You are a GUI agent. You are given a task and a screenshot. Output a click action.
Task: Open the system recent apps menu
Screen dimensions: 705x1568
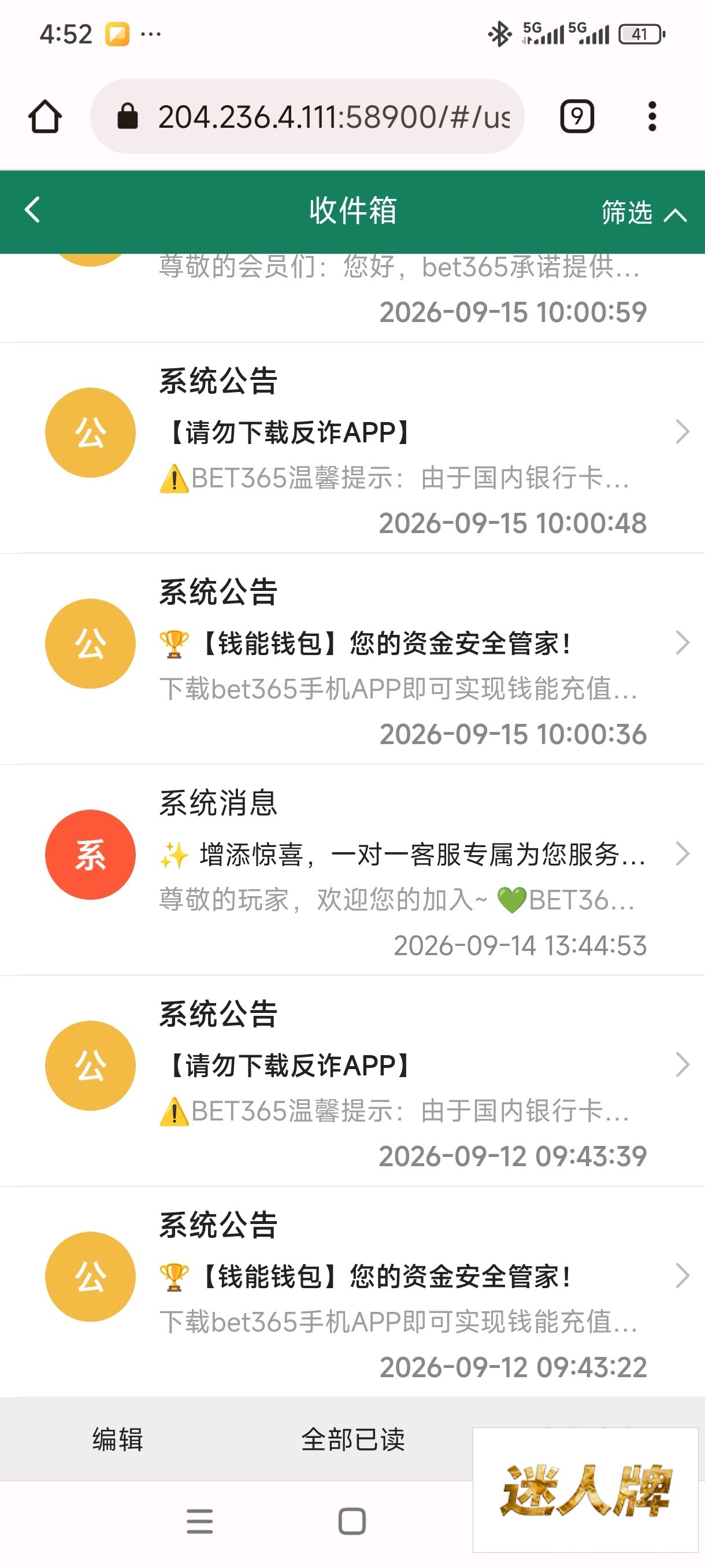(199, 1521)
